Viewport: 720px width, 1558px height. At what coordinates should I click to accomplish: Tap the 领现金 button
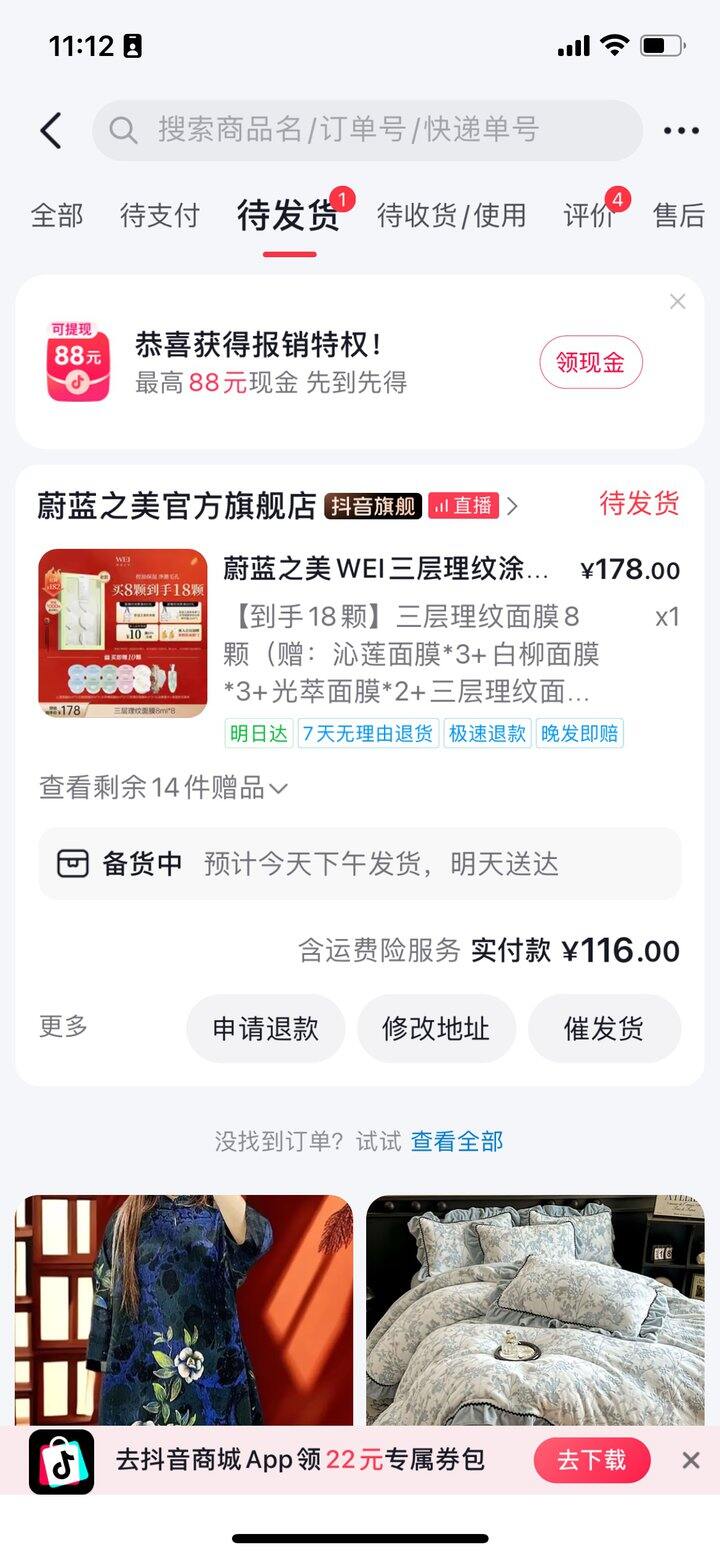click(x=590, y=362)
